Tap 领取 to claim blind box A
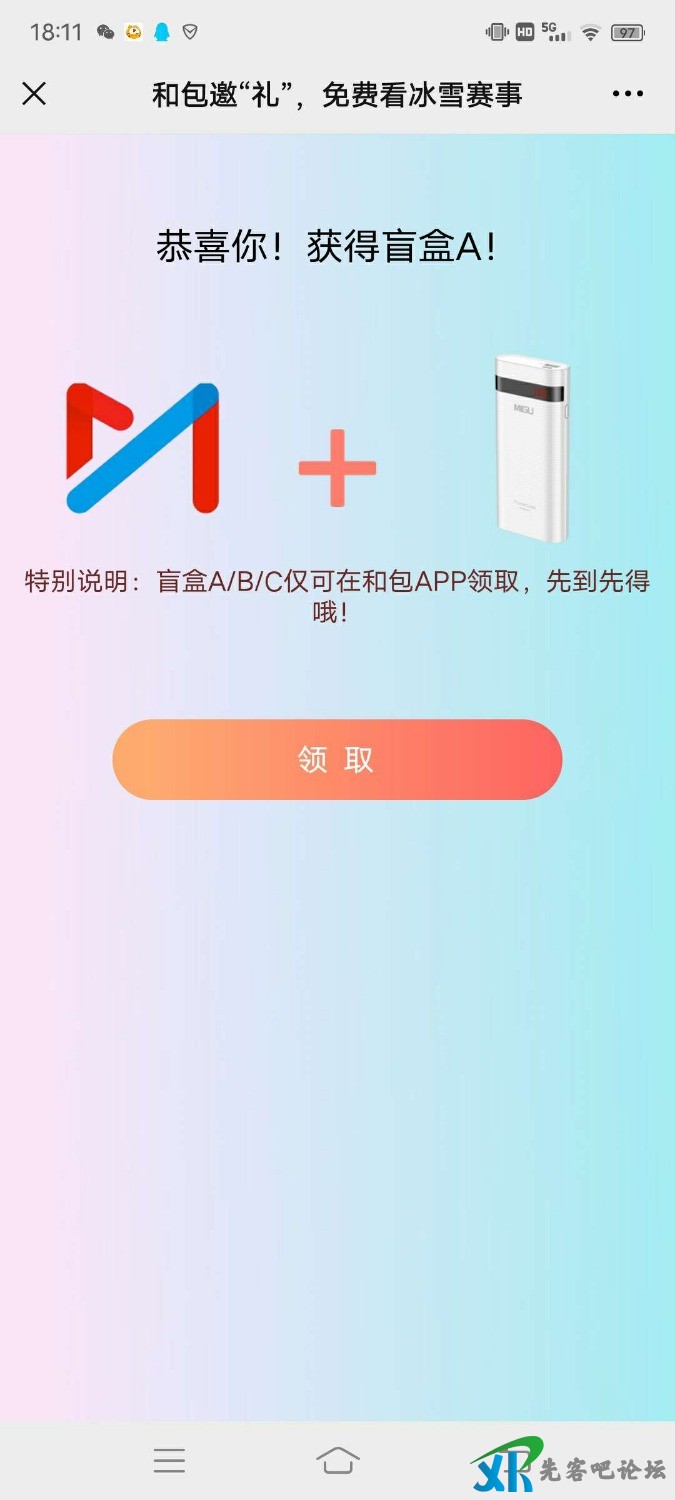675x1500 pixels. point(337,760)
